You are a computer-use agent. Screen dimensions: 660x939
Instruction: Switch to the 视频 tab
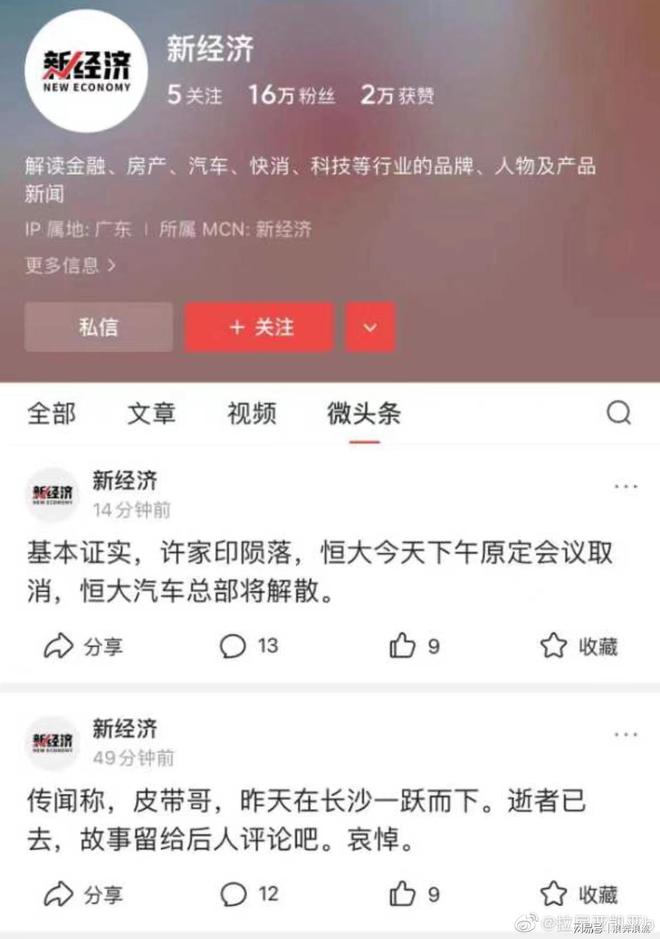pos(251,413)
